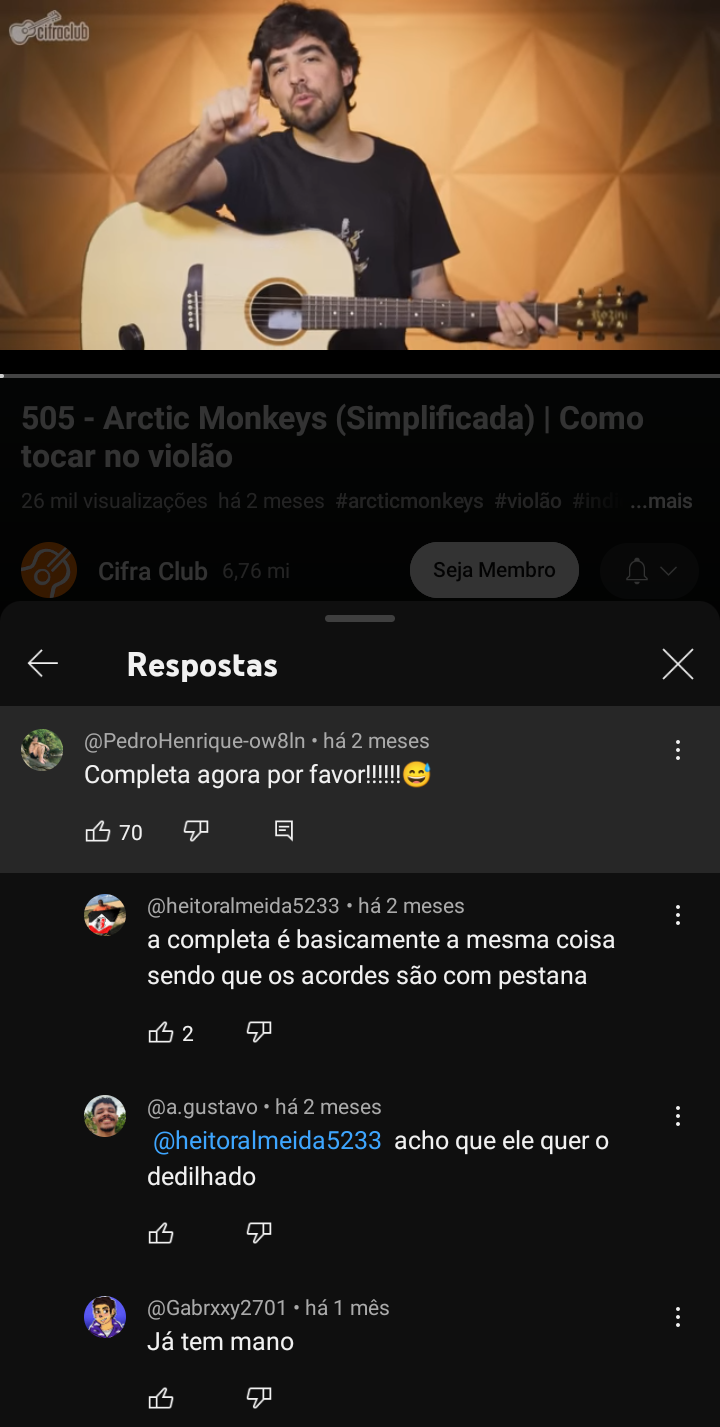Show options for Gabrxxy2701's reply
The image size is (720, 1427).
coord(677,1317)
